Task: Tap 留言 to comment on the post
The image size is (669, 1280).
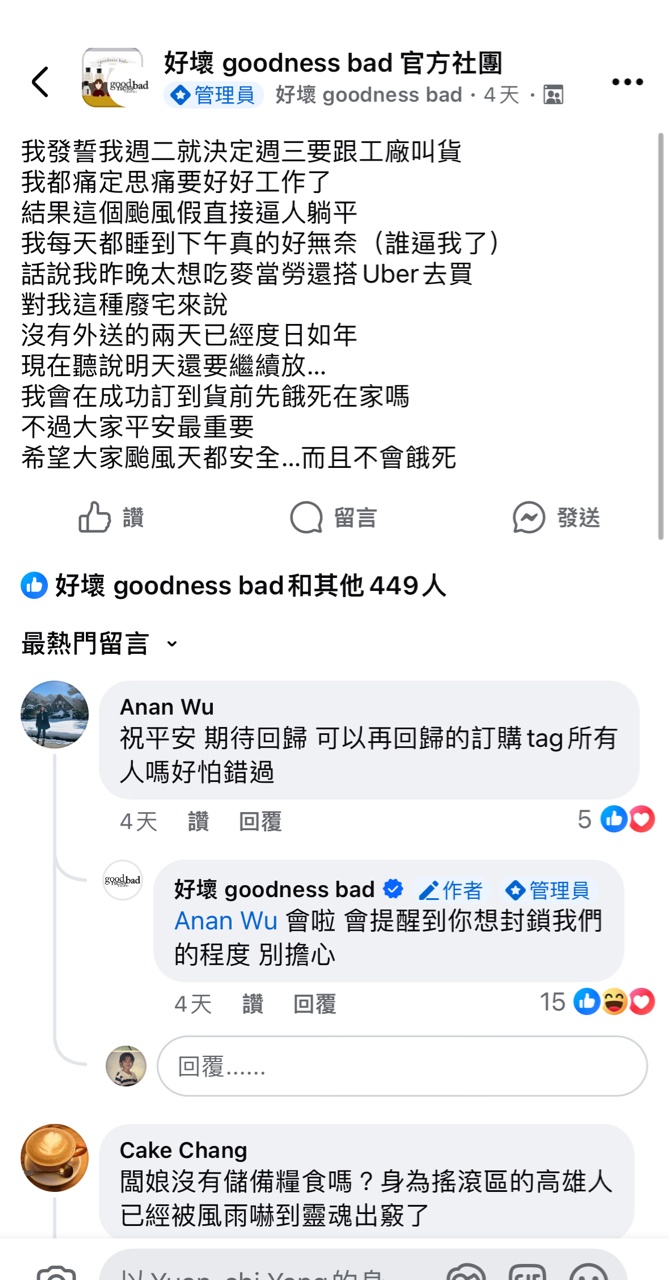Action: pos(333,517)
